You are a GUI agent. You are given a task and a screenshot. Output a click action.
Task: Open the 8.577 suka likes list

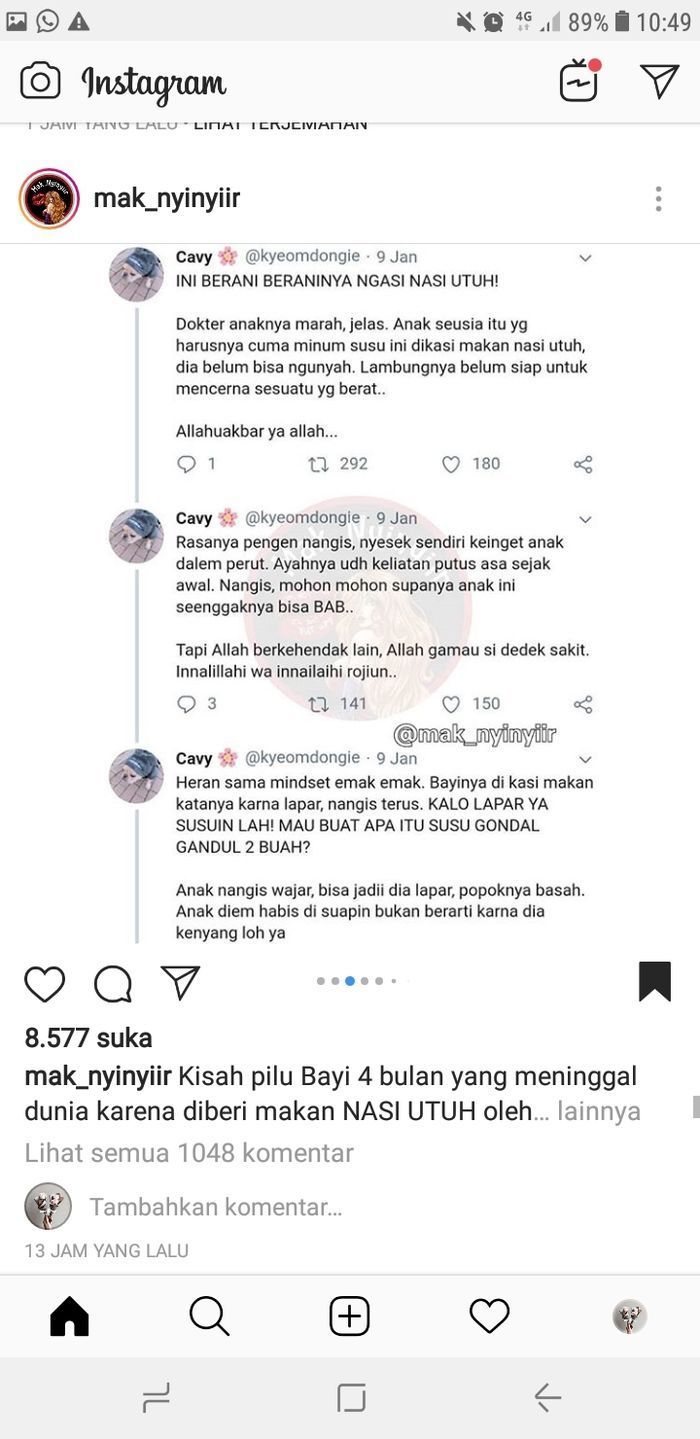coord(88,1037)
